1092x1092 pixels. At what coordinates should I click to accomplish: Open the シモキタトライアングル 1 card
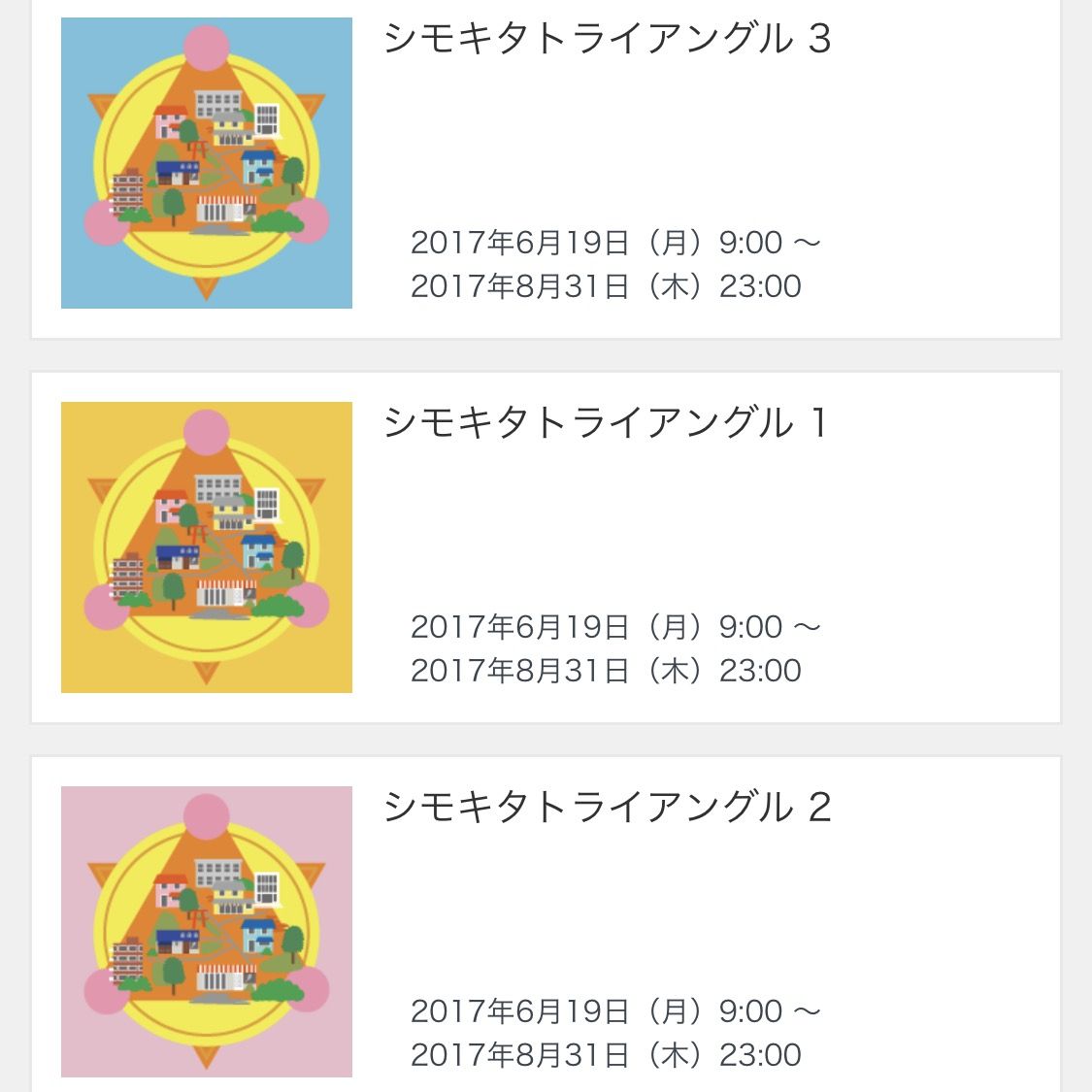click(x=606, y=424)
